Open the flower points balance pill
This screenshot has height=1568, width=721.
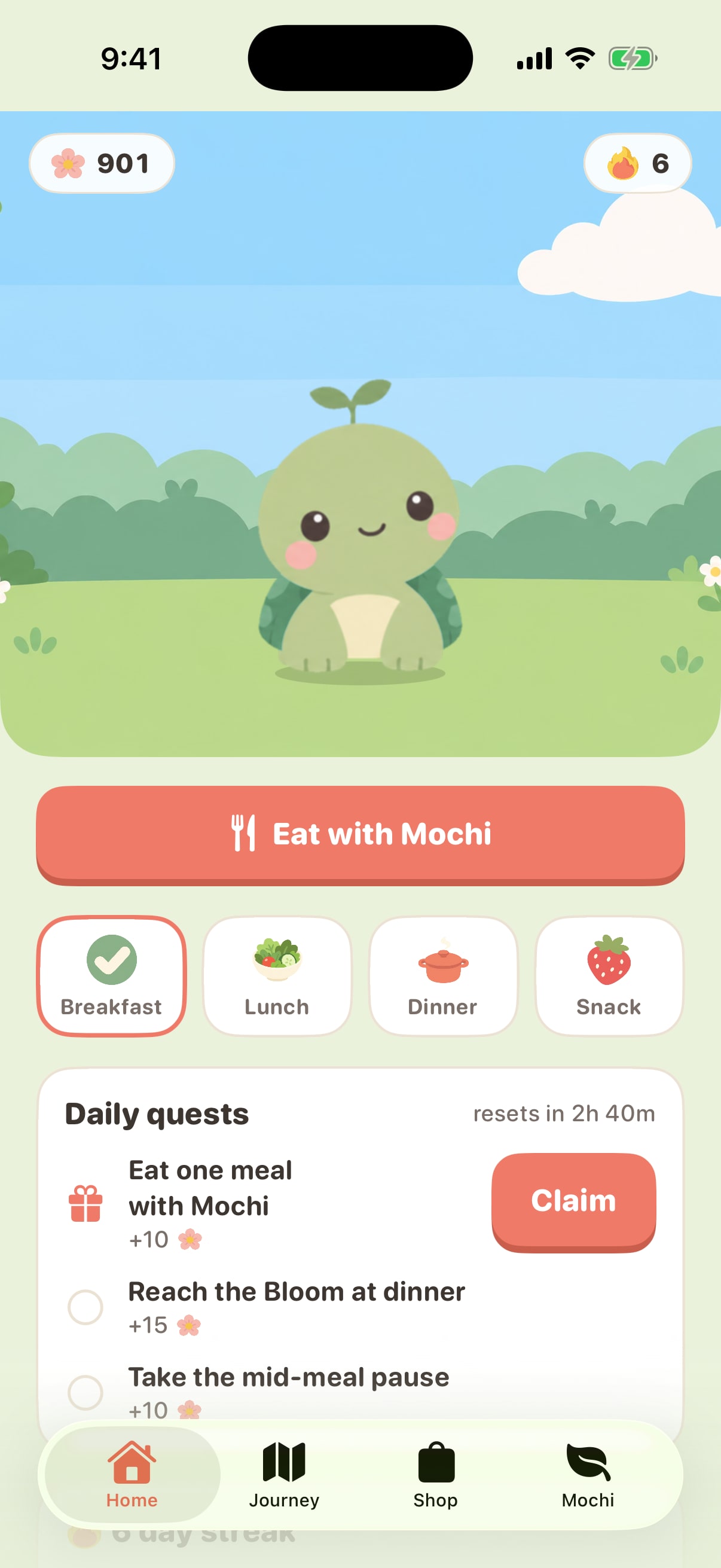pos(102,163)
